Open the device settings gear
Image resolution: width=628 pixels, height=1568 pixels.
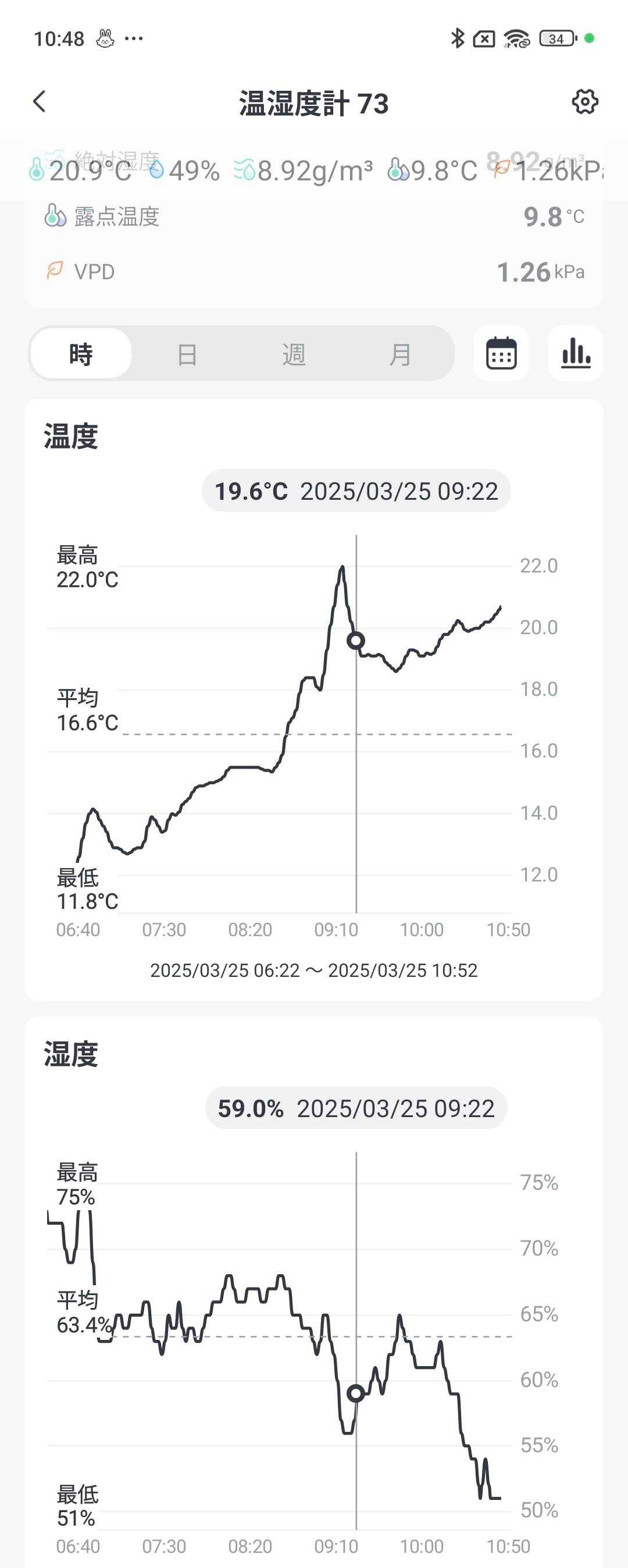click(585, 102)
